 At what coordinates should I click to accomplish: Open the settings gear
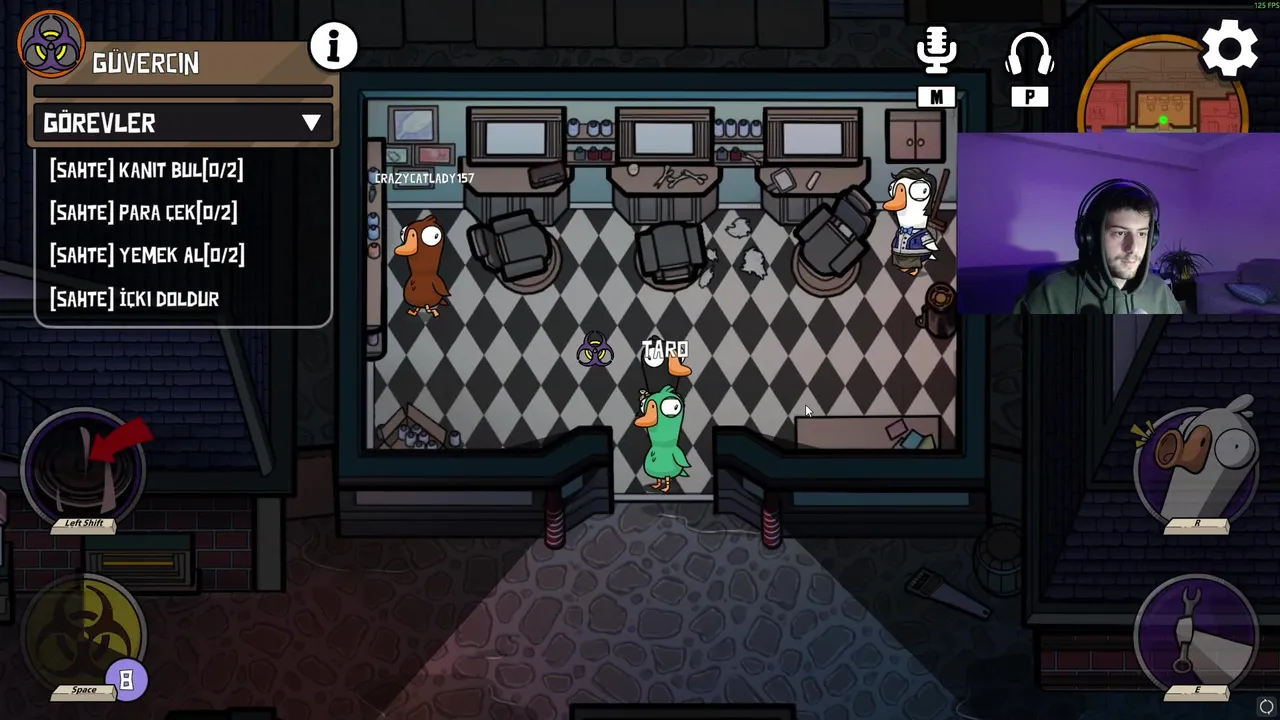[1229, 47]
